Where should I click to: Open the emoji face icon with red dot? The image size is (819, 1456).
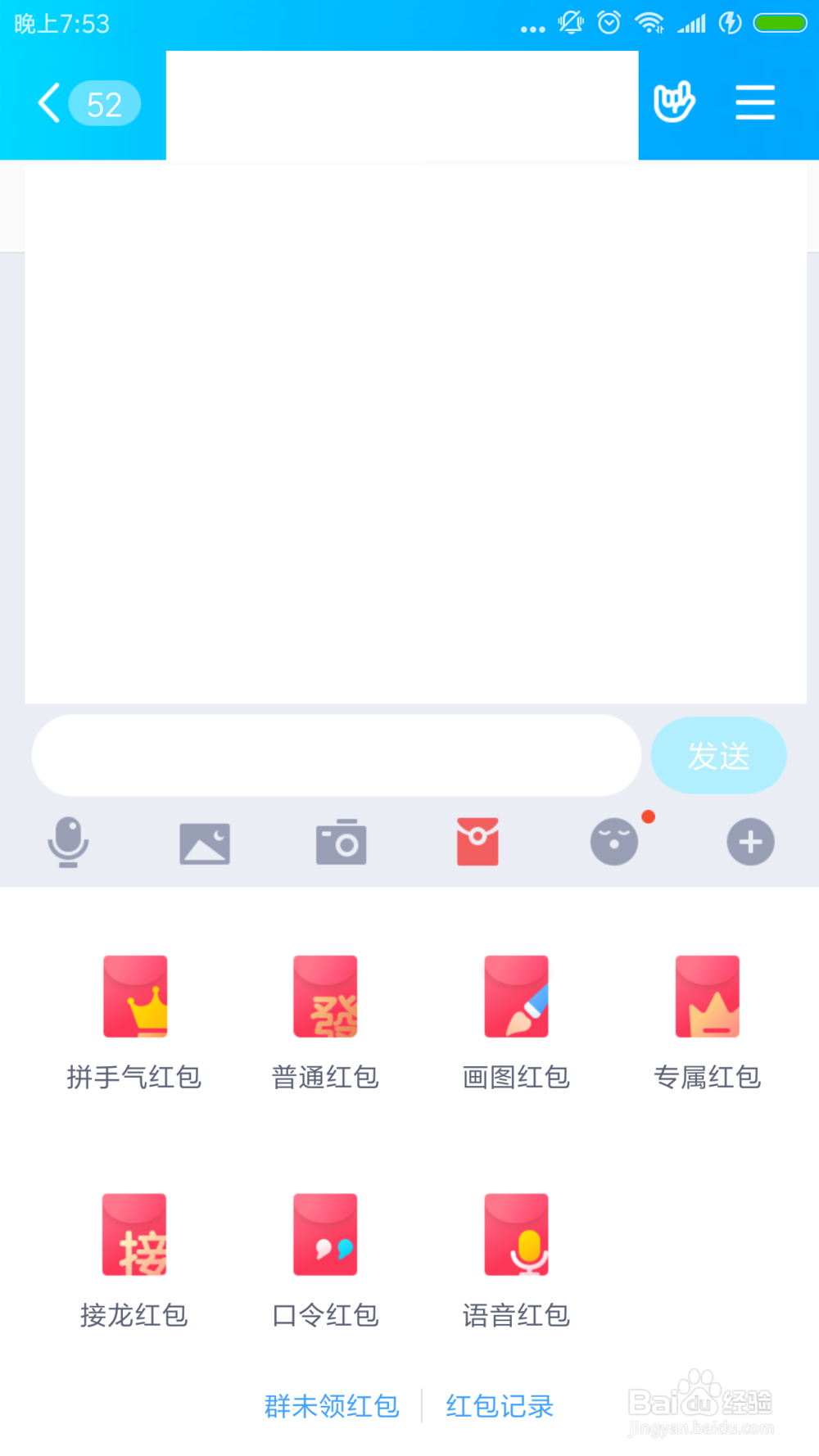(614, 842)
